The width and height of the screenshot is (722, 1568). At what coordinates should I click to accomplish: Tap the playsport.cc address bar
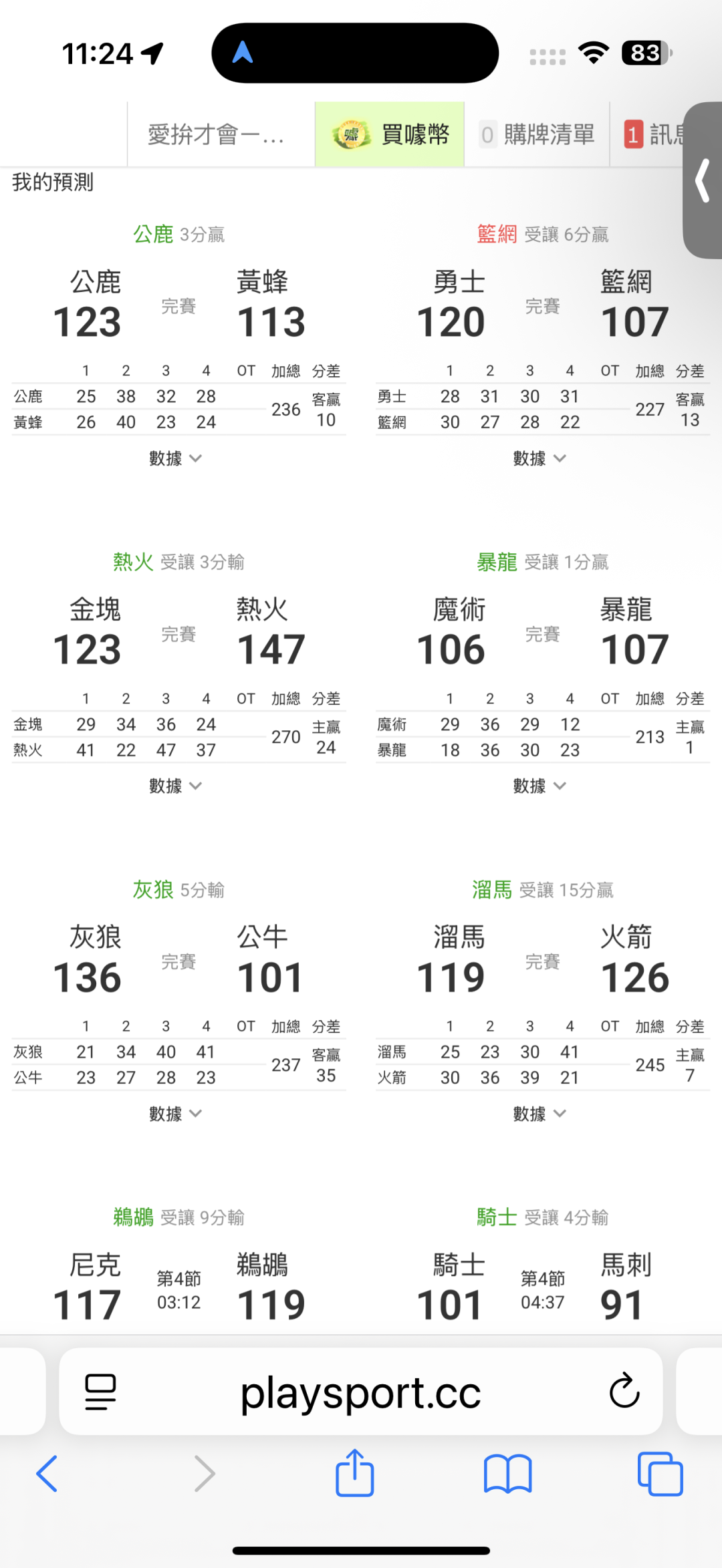(361, 1393)
